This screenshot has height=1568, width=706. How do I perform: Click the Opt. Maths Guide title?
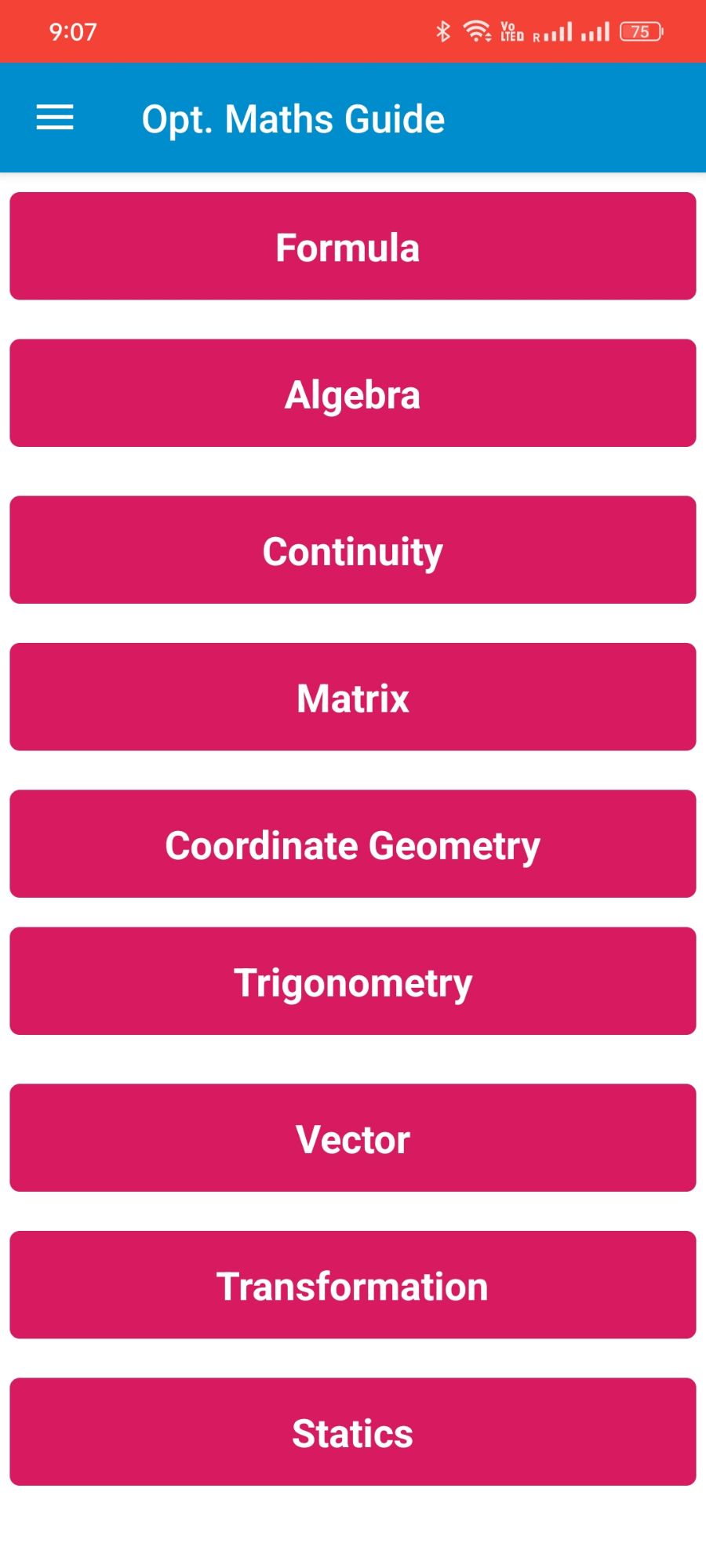[x=293, y=118]
